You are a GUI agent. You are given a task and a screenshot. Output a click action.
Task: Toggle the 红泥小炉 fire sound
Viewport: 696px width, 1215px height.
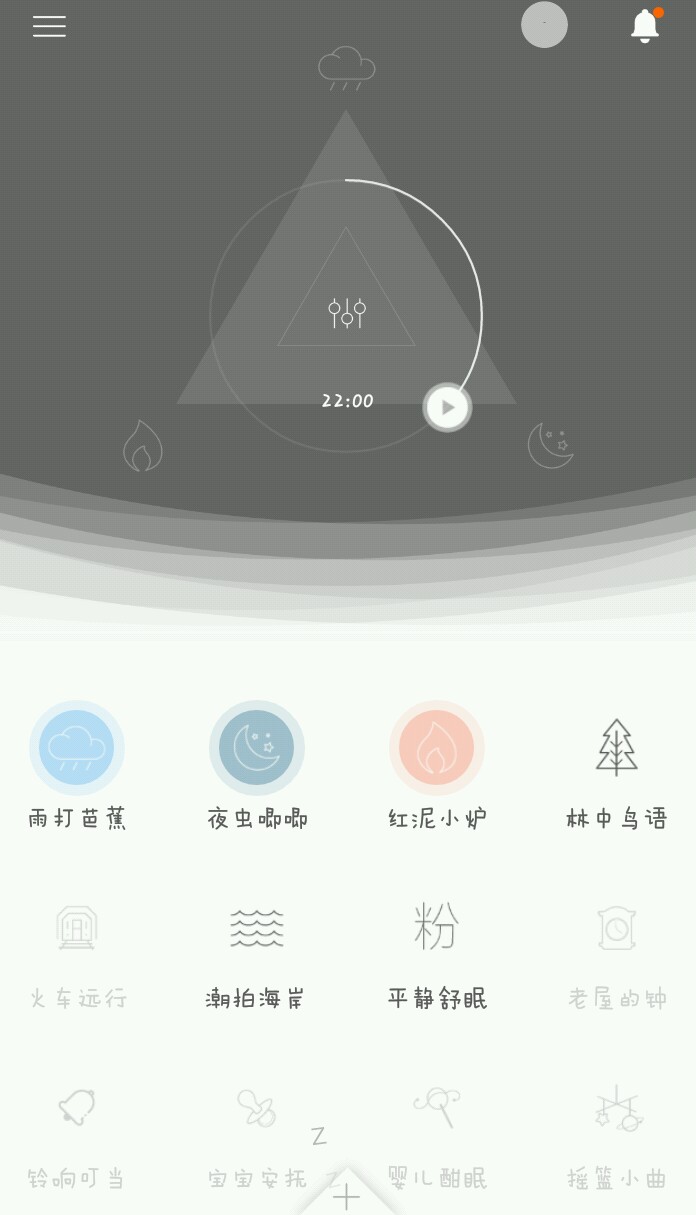coord(437,748)
